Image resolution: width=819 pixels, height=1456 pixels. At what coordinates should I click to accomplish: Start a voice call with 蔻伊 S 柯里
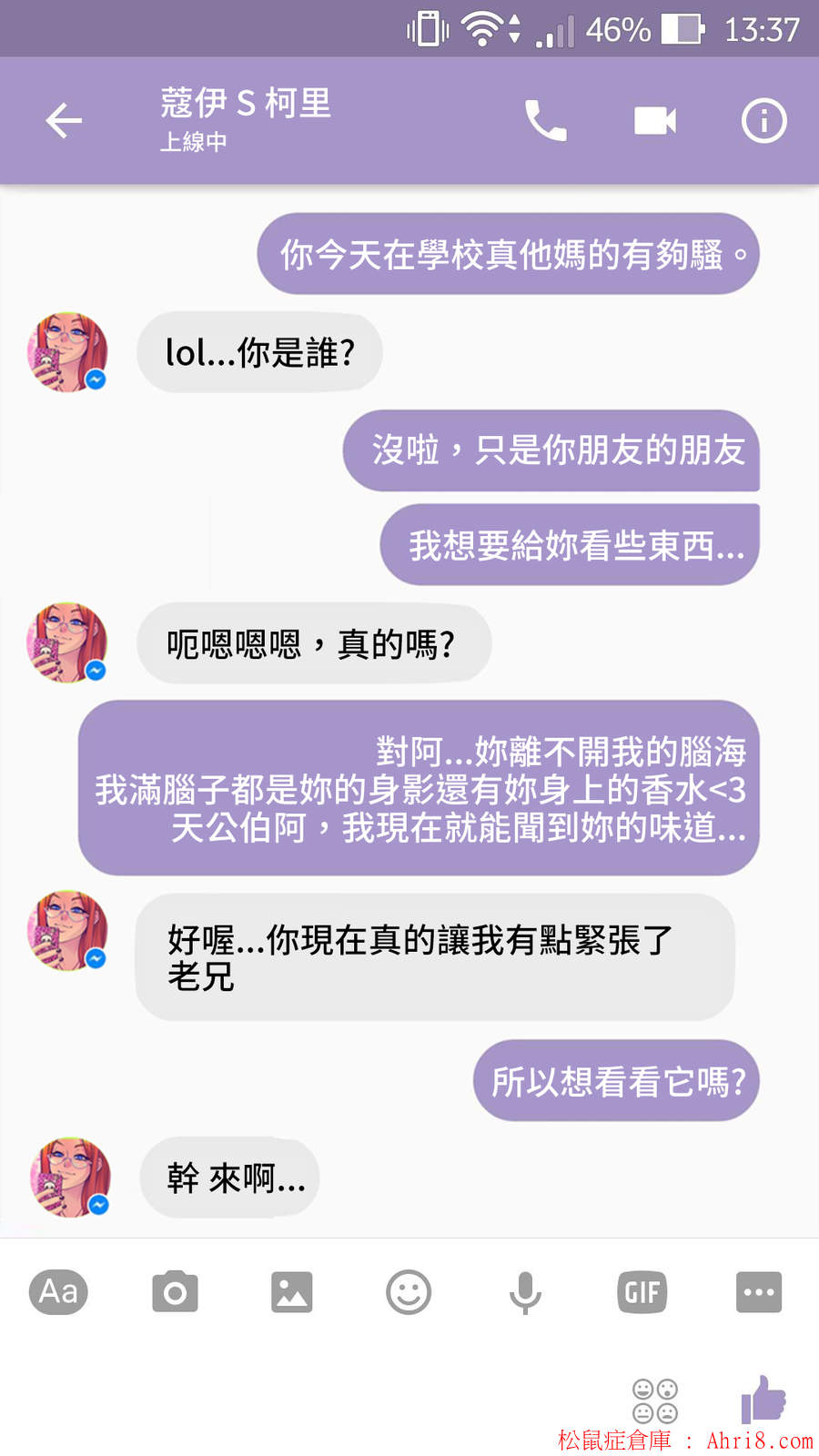point(545,121)
